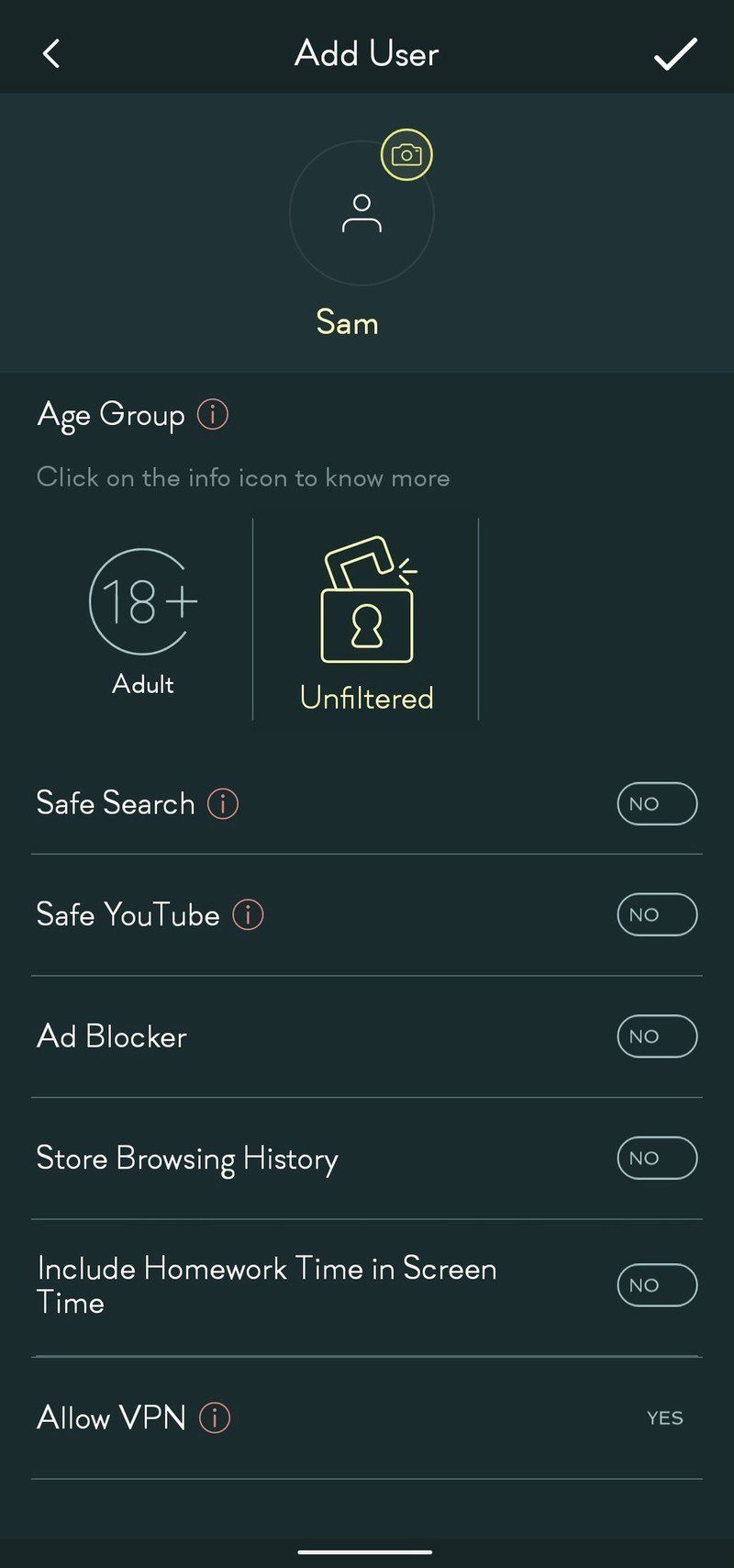Turn on Safe YouTube

pos(657,915)
